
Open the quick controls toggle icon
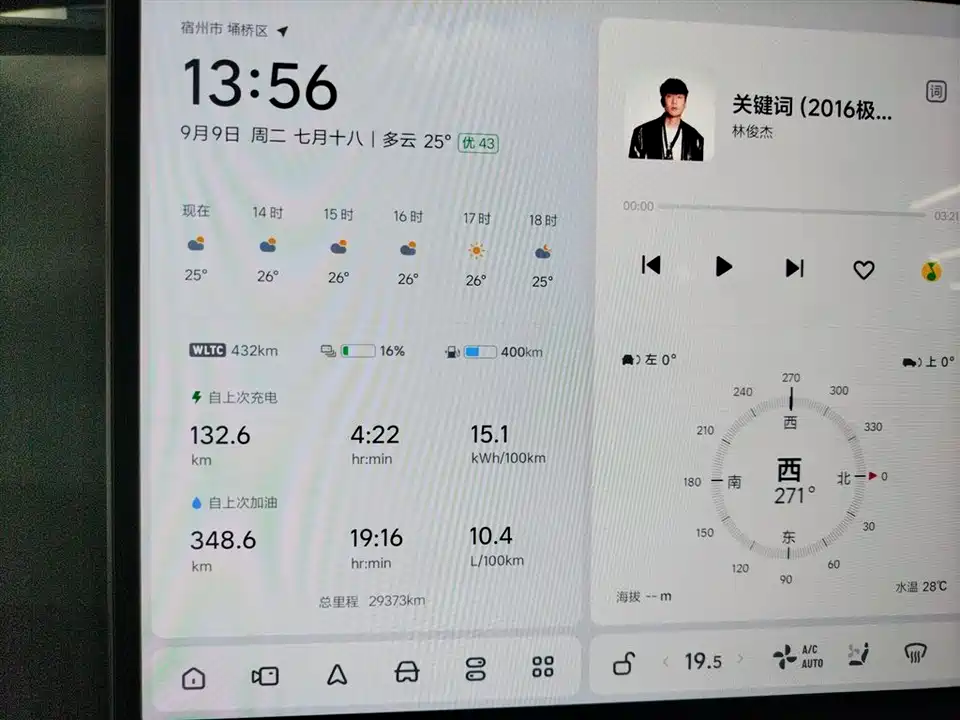click(475, 669)
